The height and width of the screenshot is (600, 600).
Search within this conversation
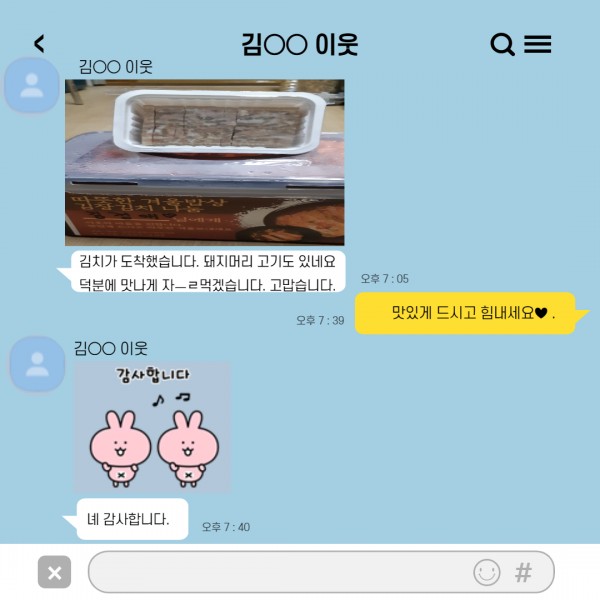[502, 44]
